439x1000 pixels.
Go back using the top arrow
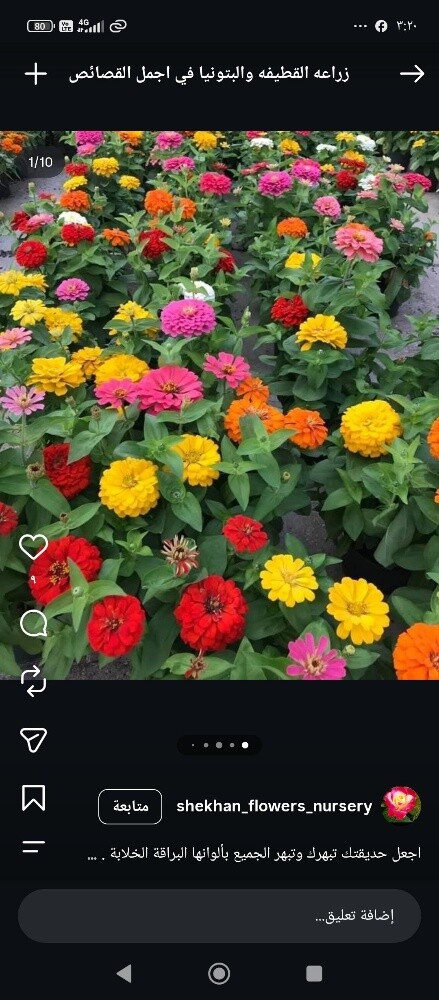tap(412, 74)
